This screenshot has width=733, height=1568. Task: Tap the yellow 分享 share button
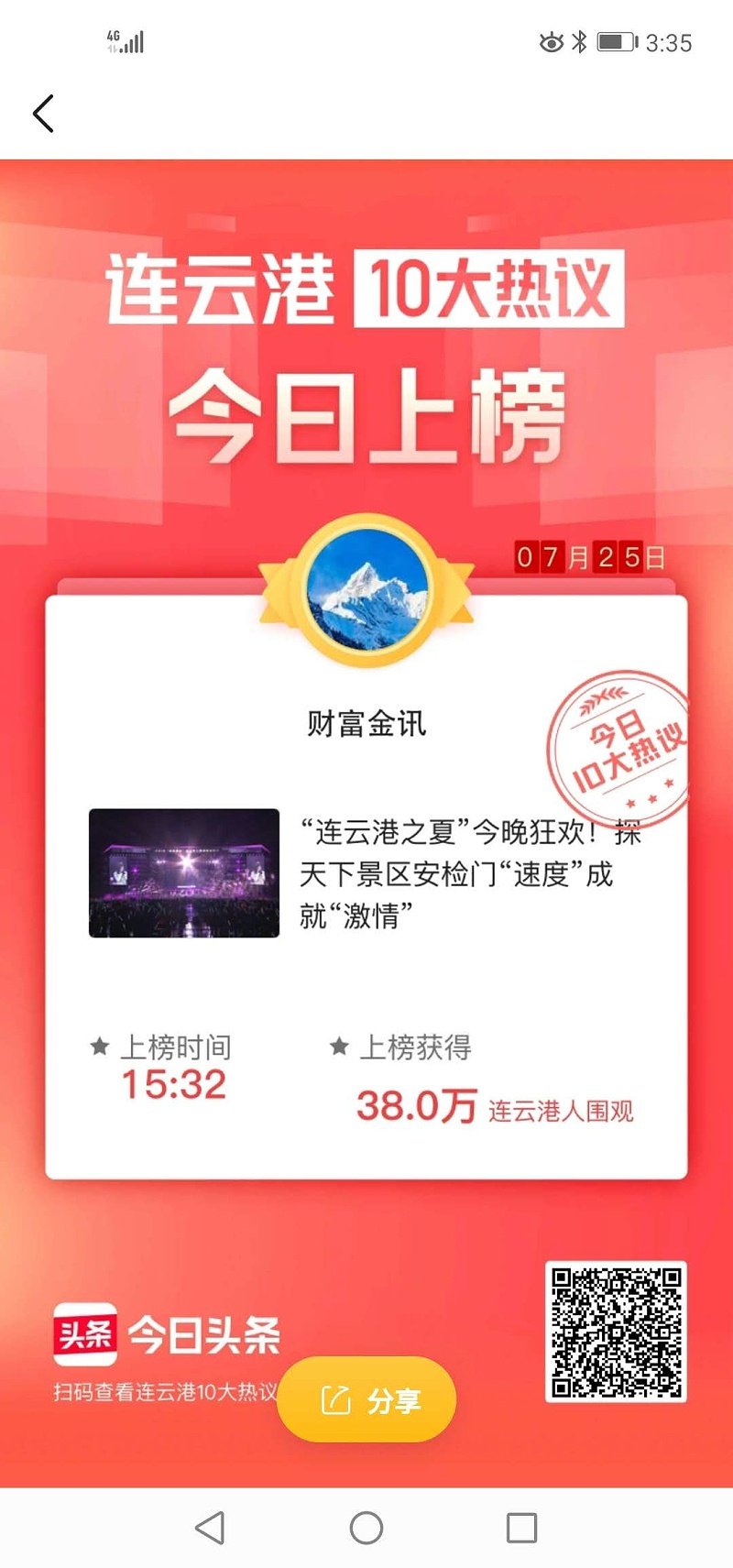point(366,1398)
